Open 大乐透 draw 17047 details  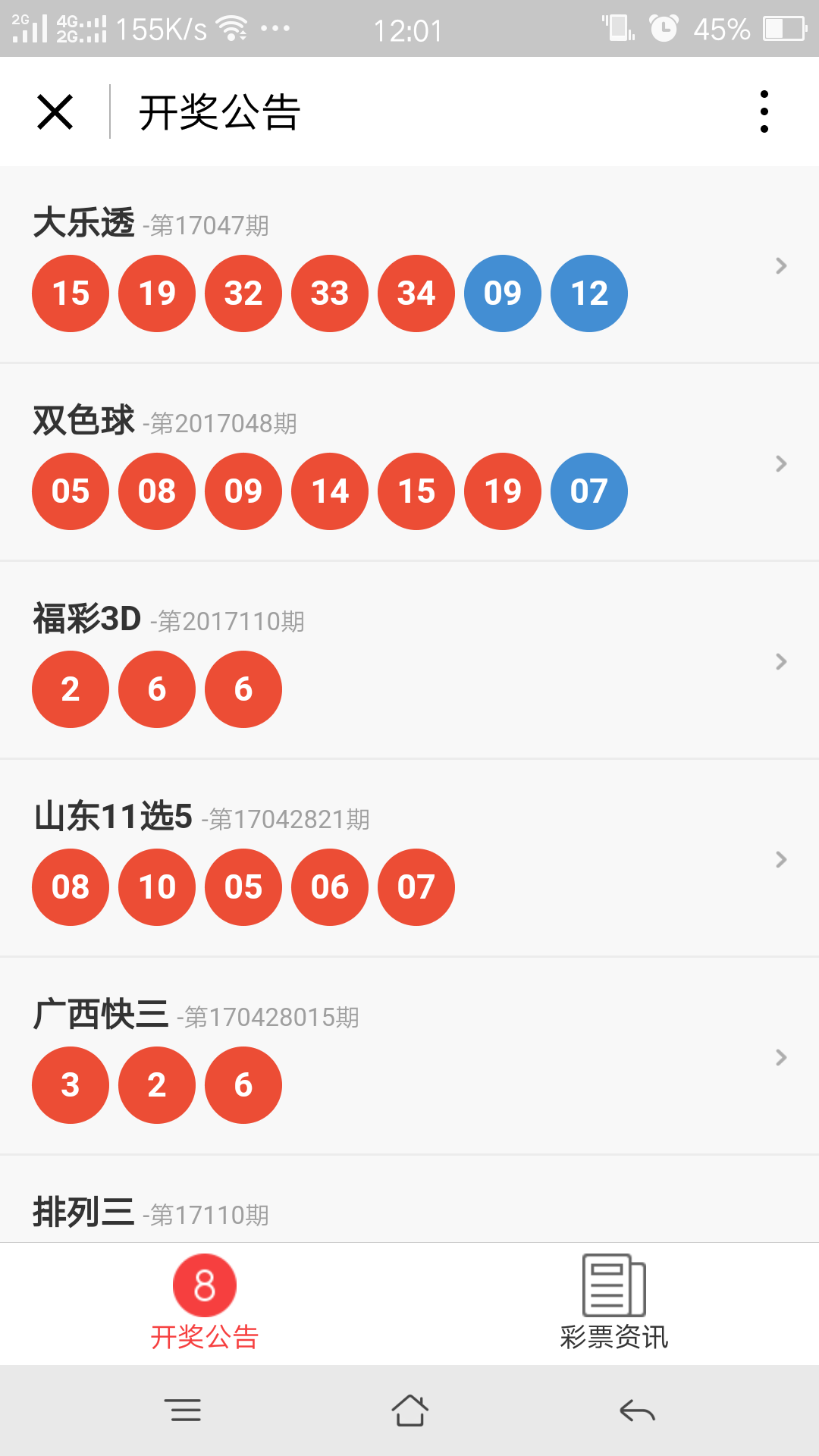click(x=409, y=265)
